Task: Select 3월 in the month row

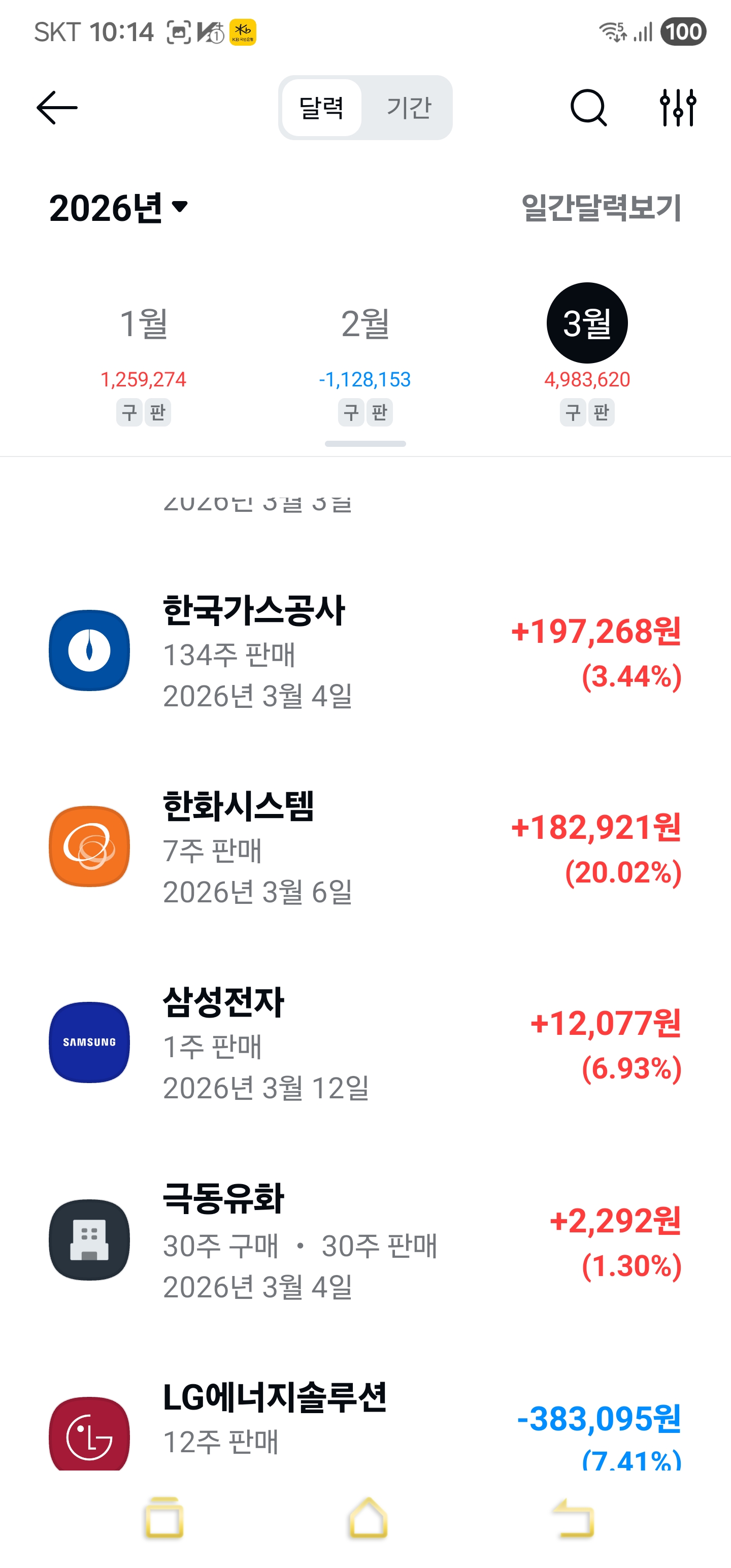Action: [x=587, y=323]
